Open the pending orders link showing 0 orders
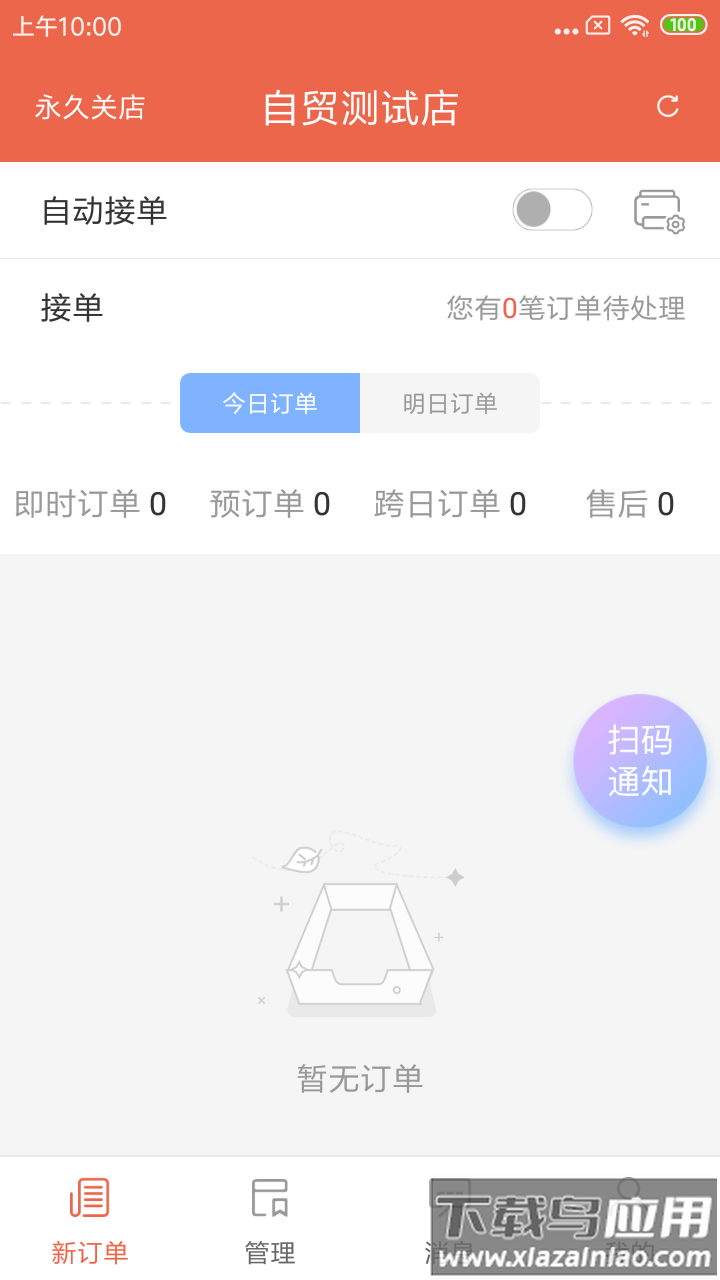720x1280 pixels. [565, 308]
